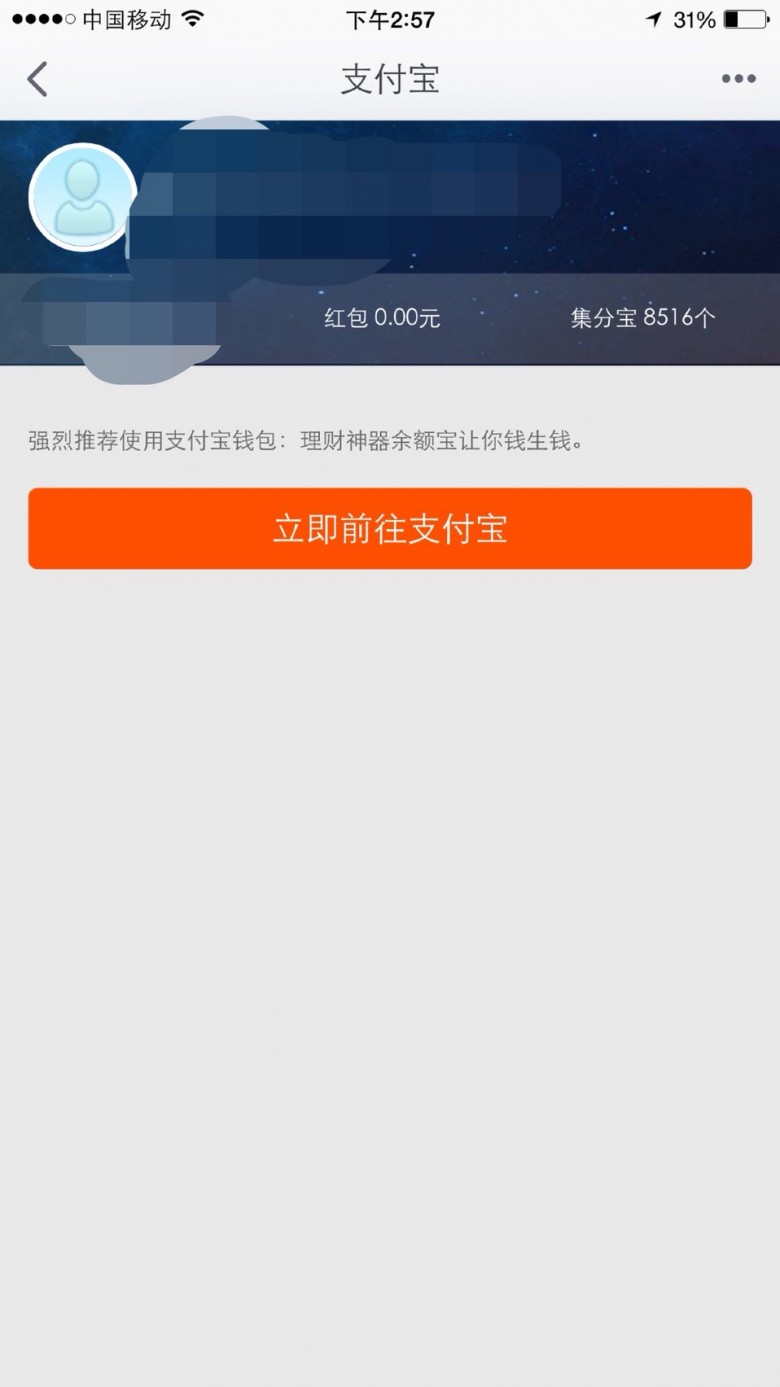Viewport: 780px width, 1387px height.
Task: Open the three-dot overflow menu
Action: 738,79
